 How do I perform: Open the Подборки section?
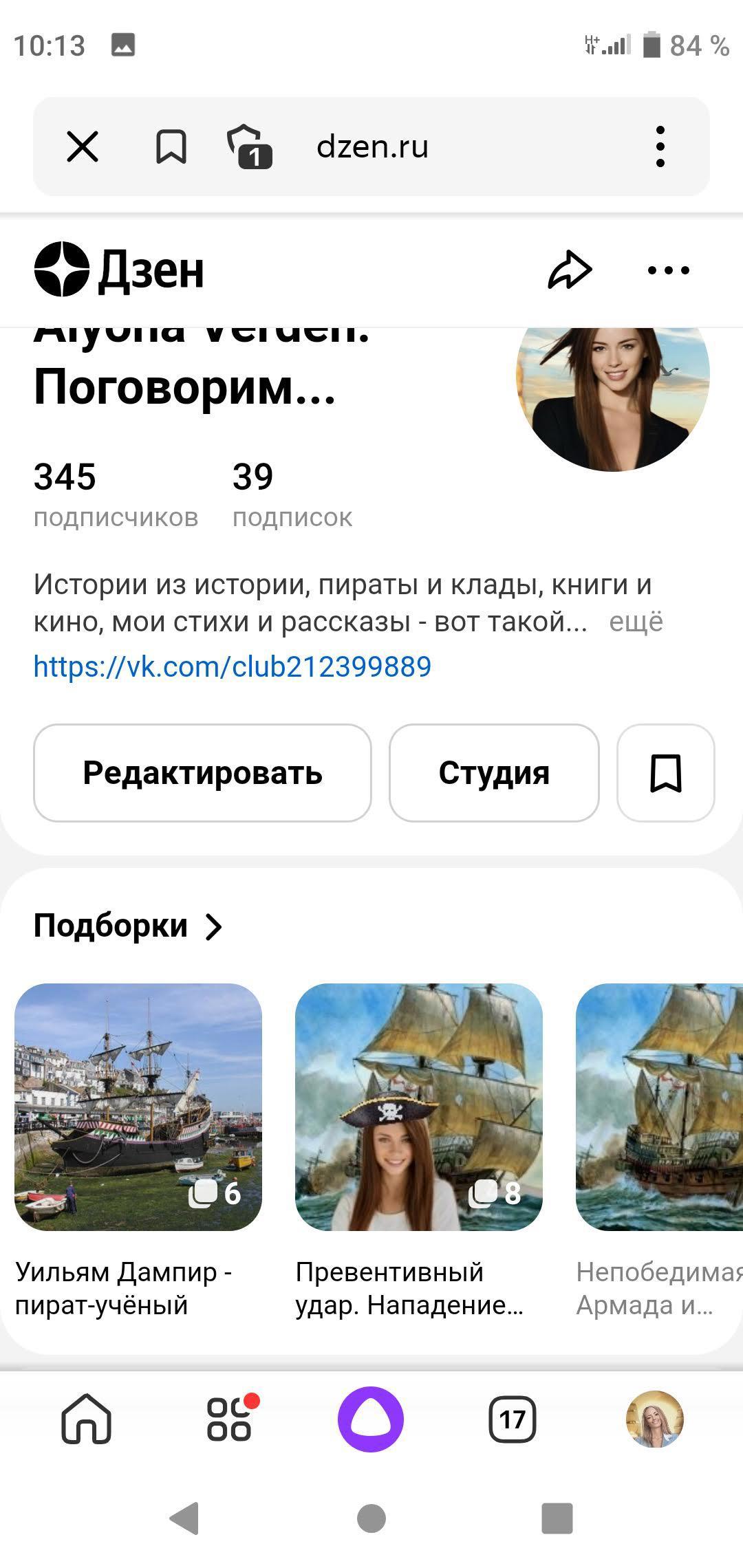(x=128, y=926)
